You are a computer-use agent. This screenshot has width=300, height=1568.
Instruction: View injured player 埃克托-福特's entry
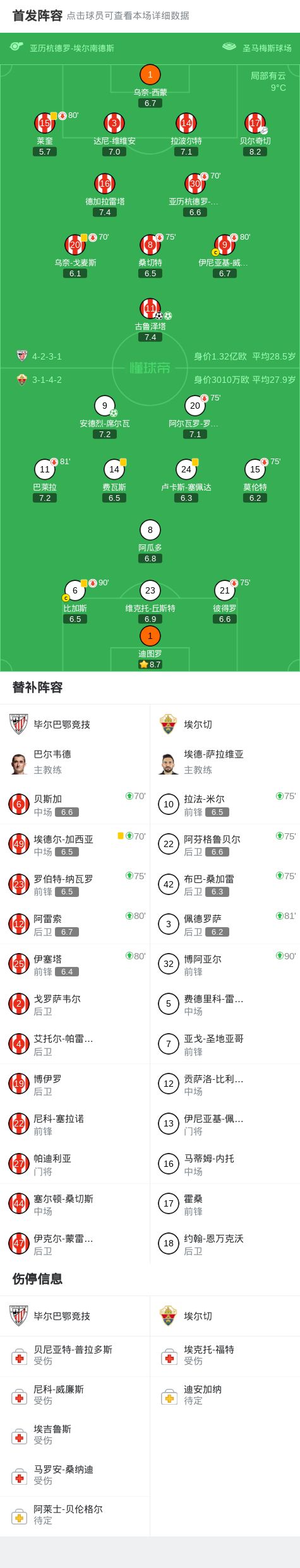tap(225, 1355)
